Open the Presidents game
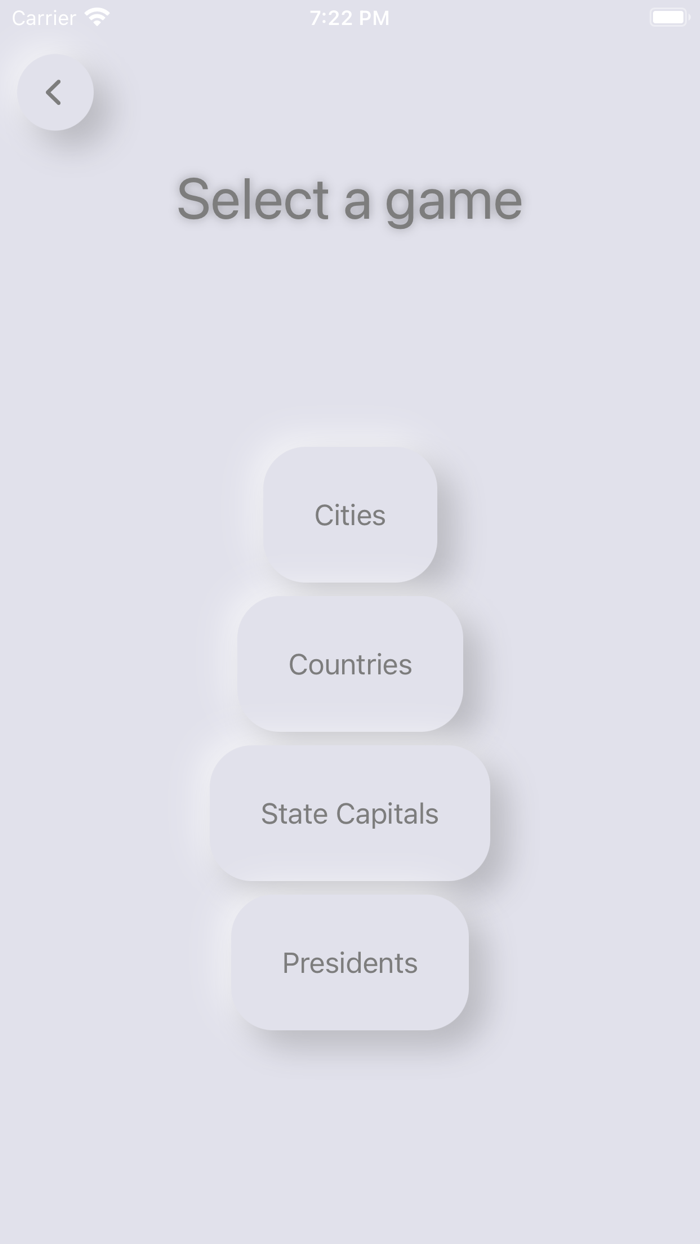The image size is (700, 1244). point(350,962)
